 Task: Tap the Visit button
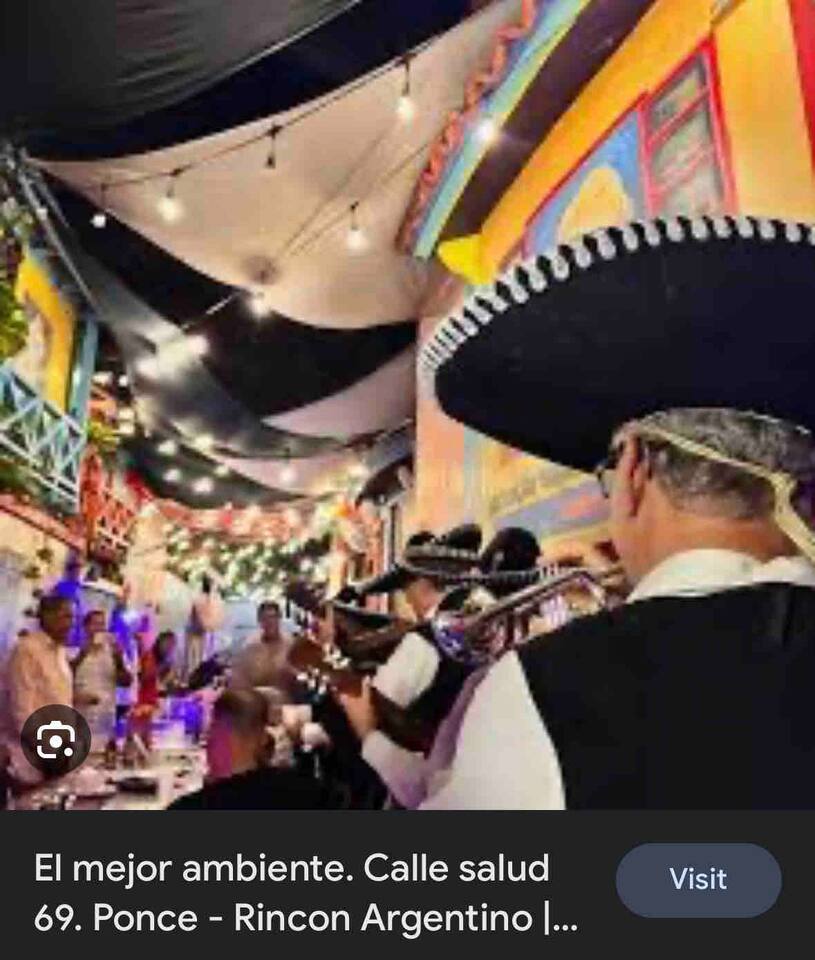pyautogui.click(x=698, y=880)
